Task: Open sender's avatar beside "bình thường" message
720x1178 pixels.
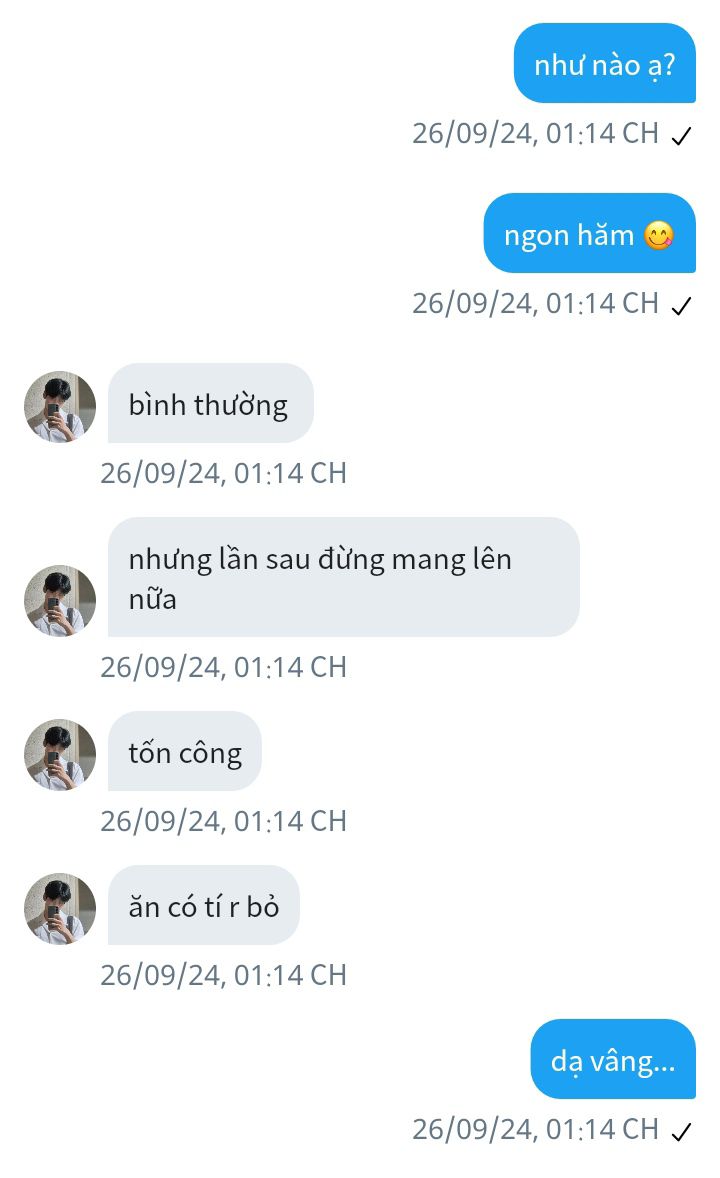Action: pyautogui.click(x=60, y=406)
